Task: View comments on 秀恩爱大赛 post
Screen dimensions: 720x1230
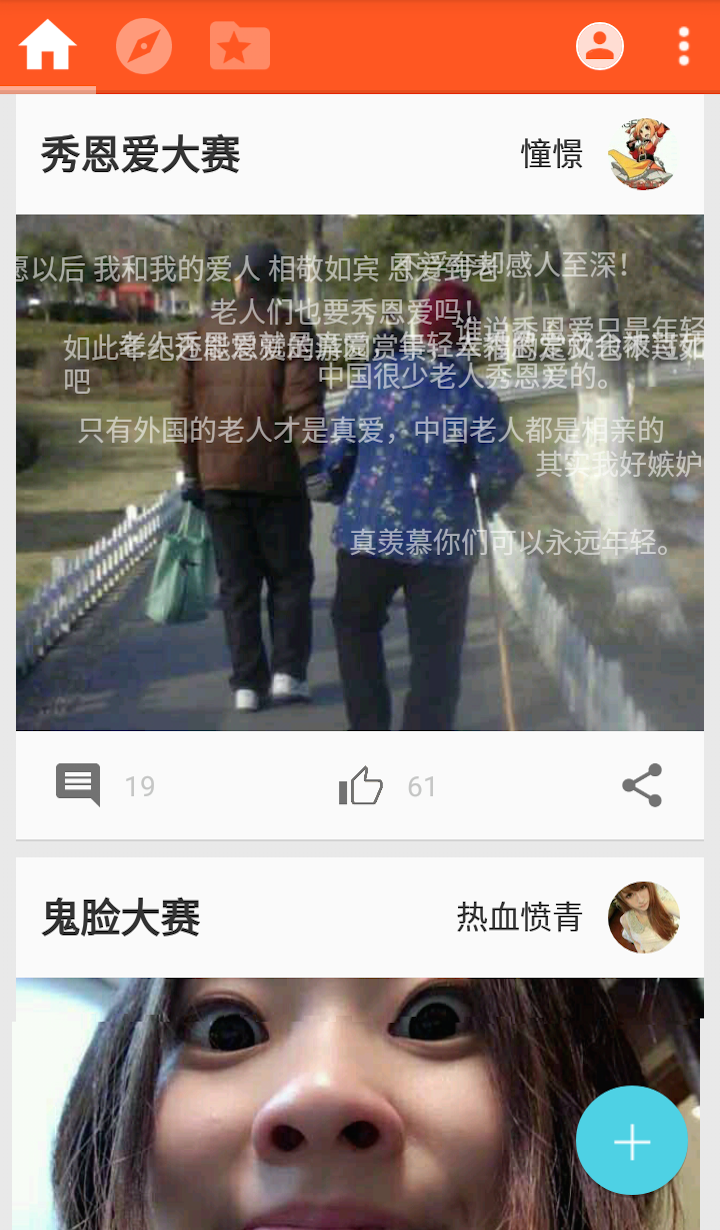Action: tap(78, 785)
